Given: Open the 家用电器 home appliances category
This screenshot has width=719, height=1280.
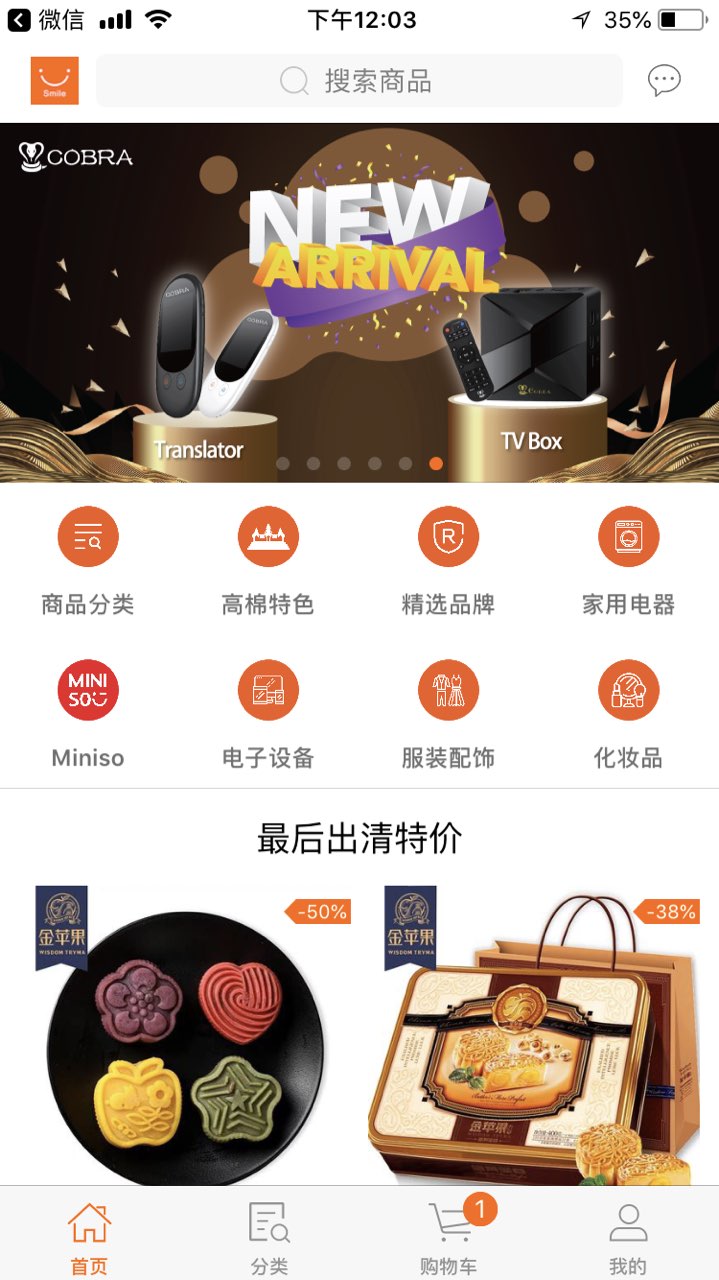Looking at the screenshot, I should (628, 560).
